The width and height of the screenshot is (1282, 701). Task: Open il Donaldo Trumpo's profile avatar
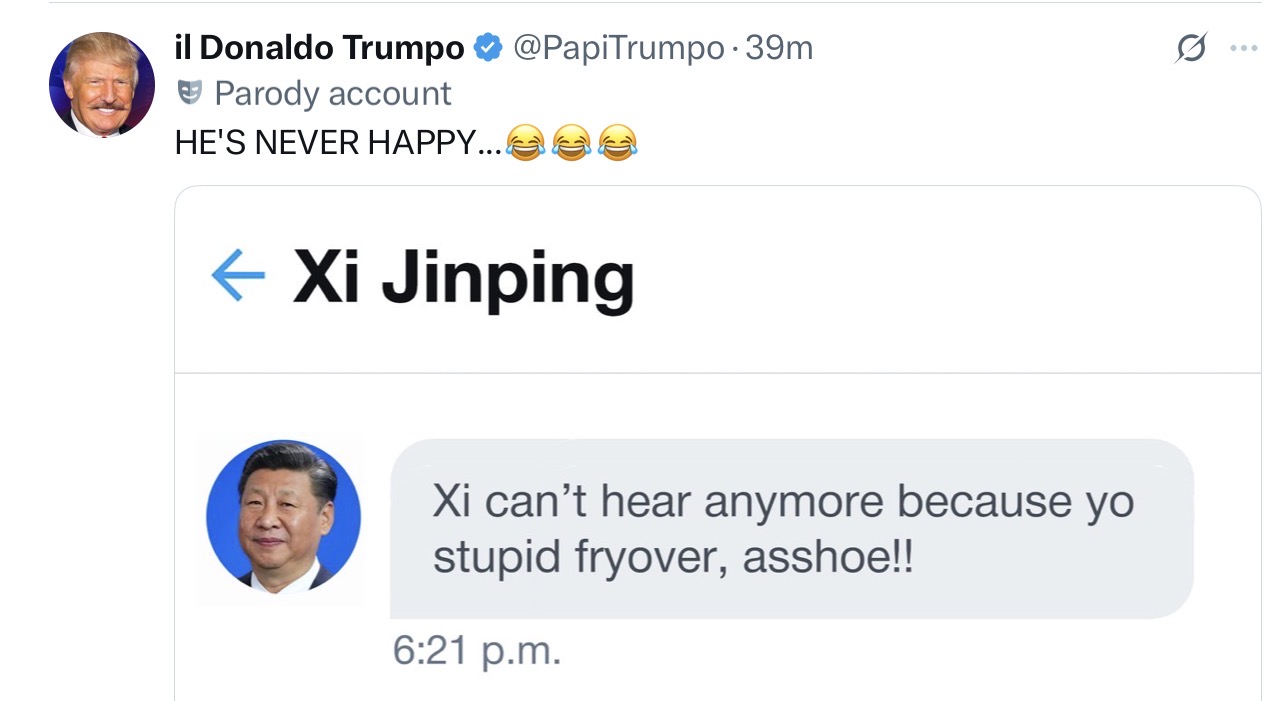coord(102,84)
